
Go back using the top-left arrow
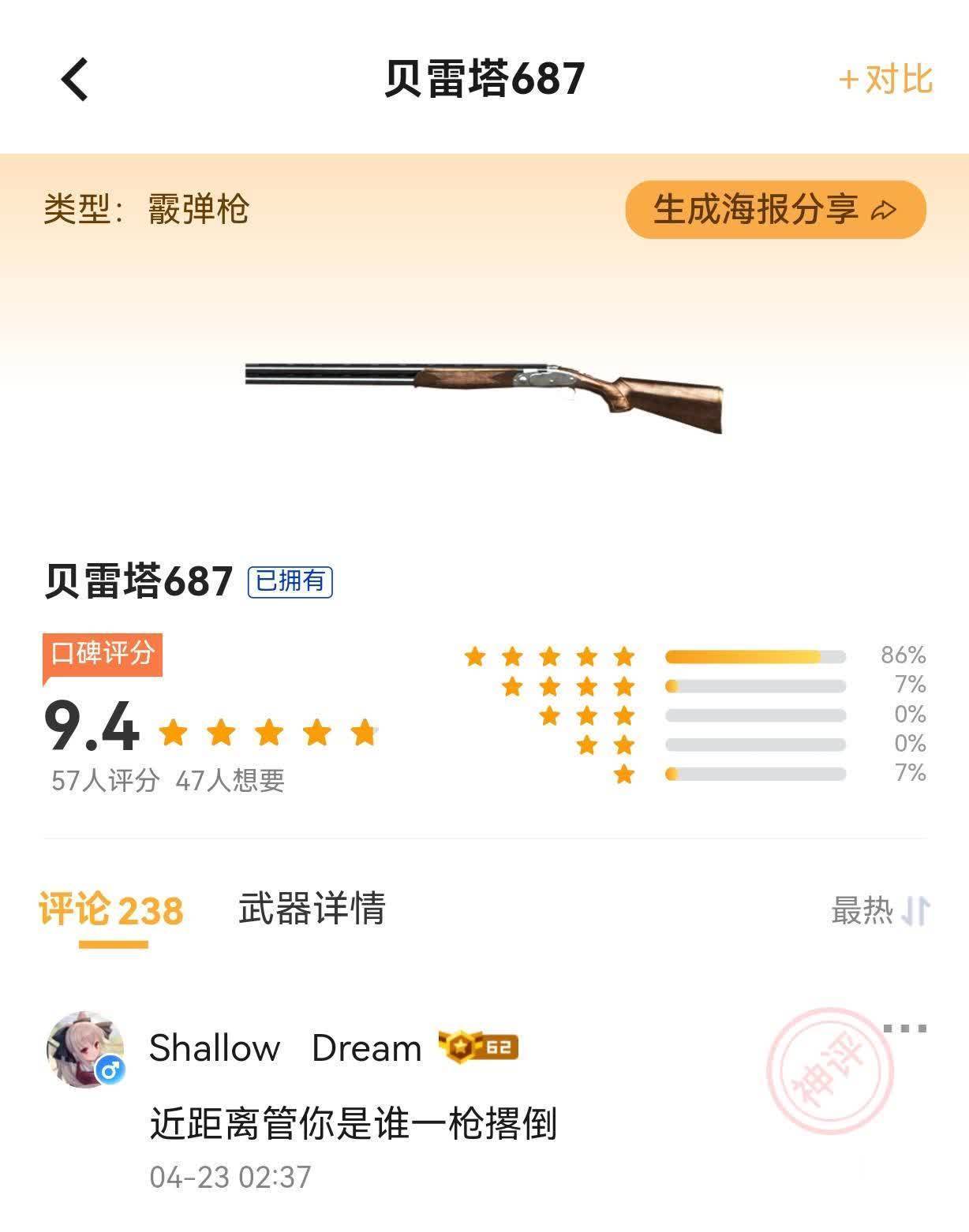click(76, 80)
